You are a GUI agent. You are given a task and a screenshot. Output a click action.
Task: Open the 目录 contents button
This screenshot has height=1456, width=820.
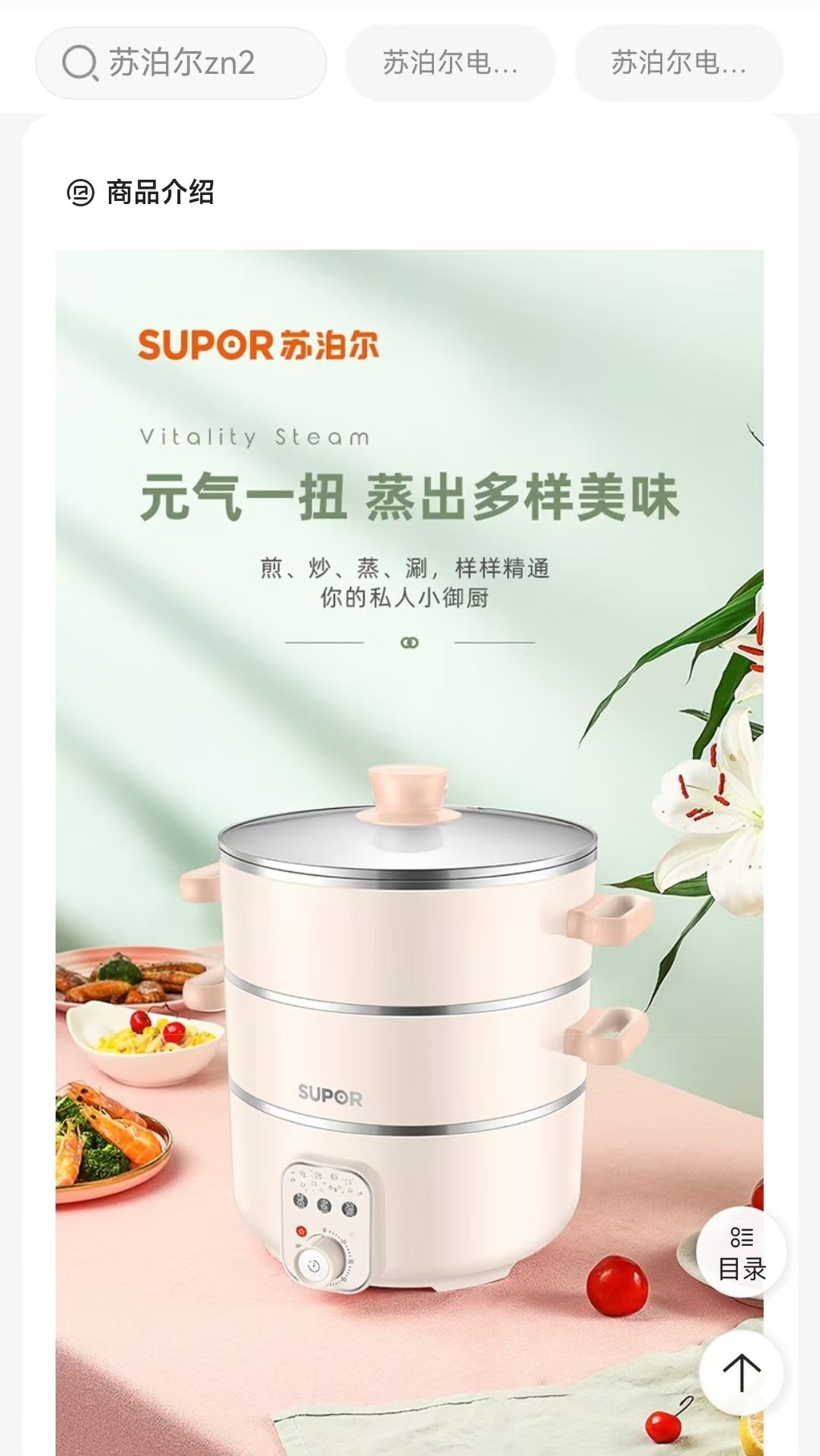pyautogui.click(x=741, y=1253)
